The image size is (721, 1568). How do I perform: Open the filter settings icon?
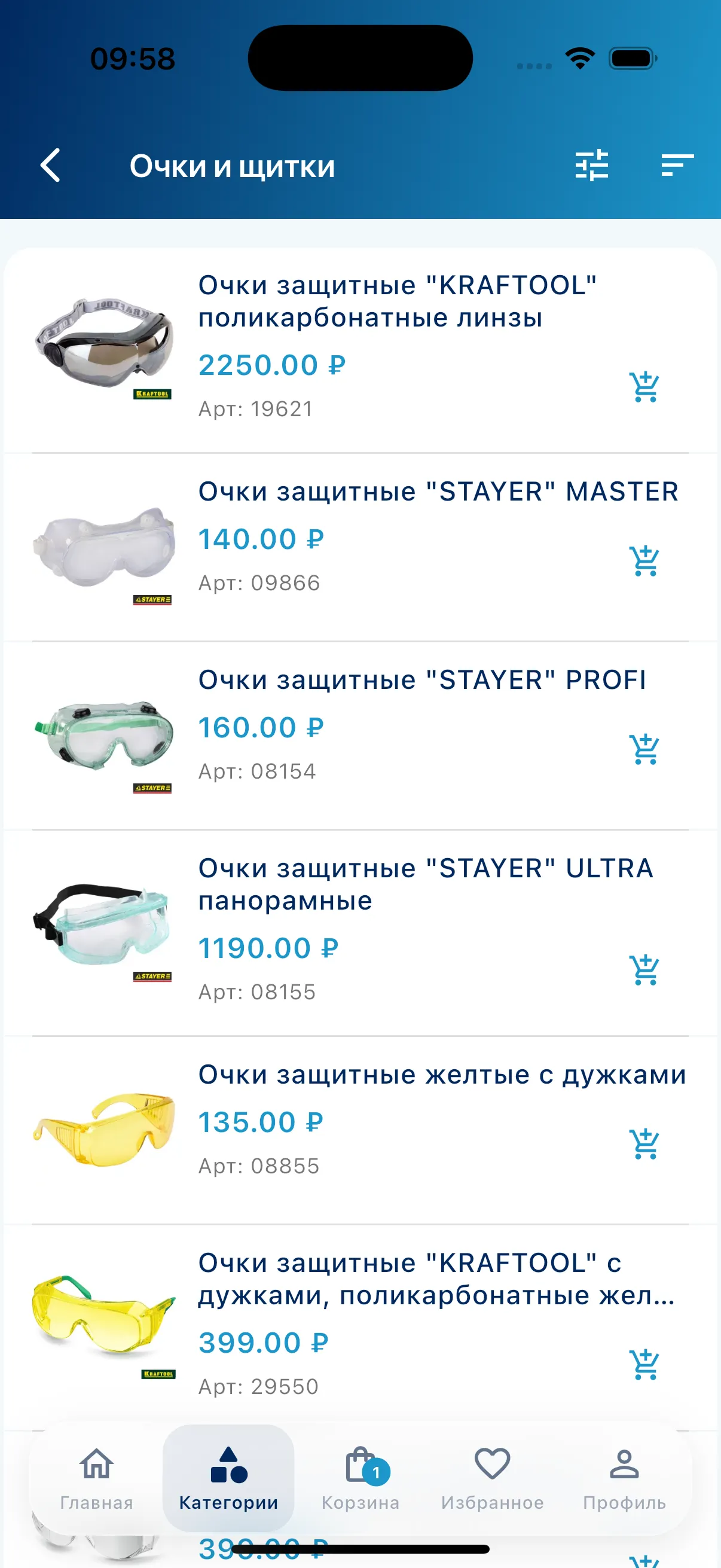pos(592,166)
